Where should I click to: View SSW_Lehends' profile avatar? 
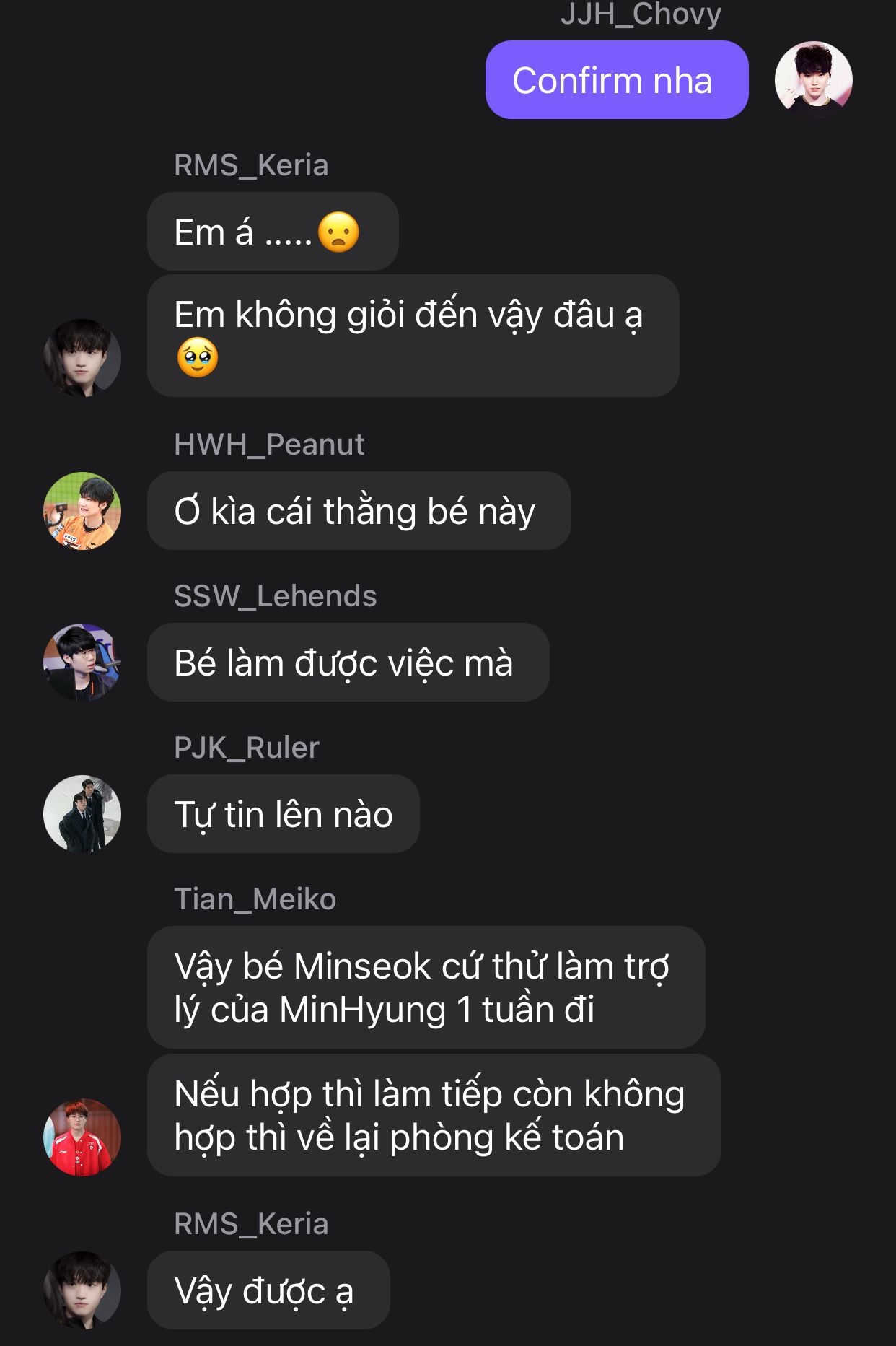[x=82, y=663]
